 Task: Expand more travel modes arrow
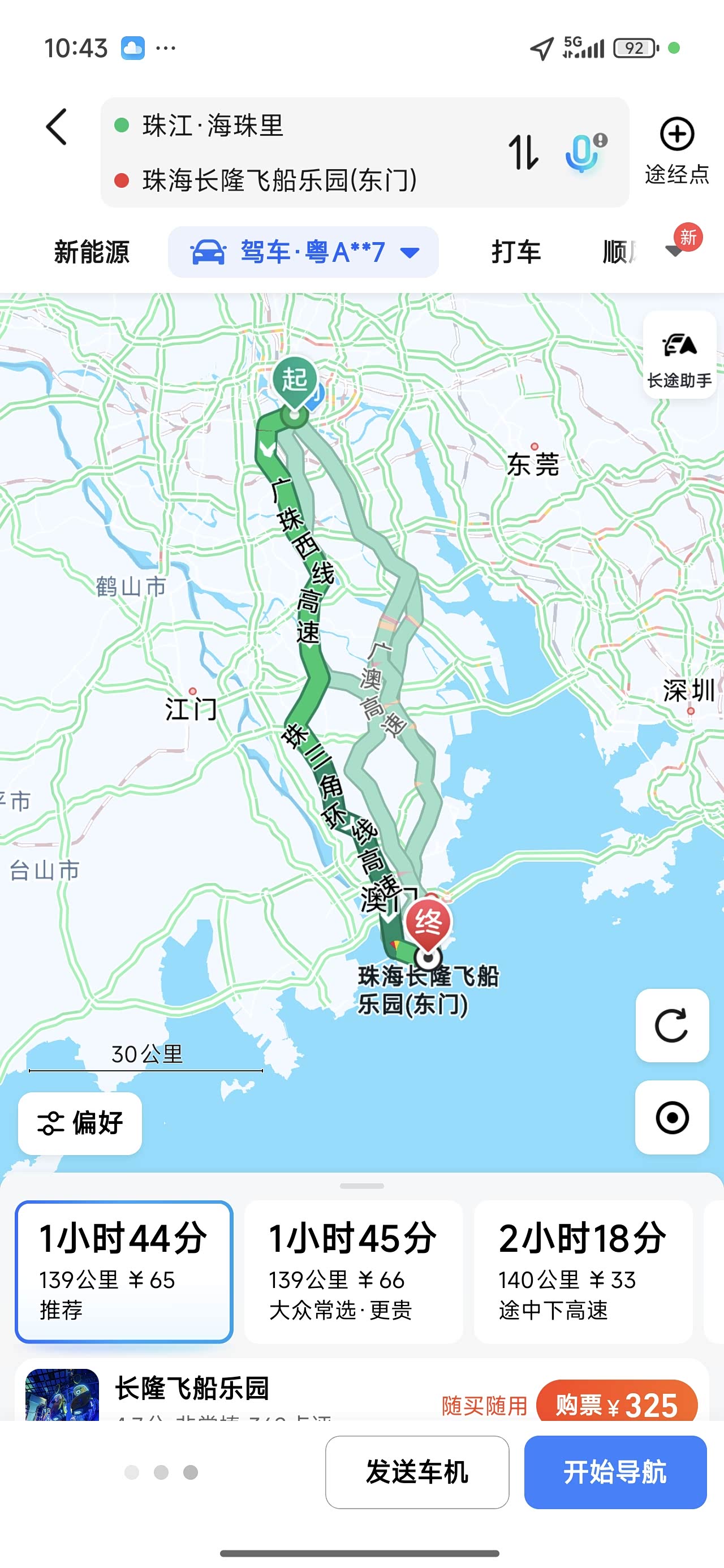click(675, 251)
